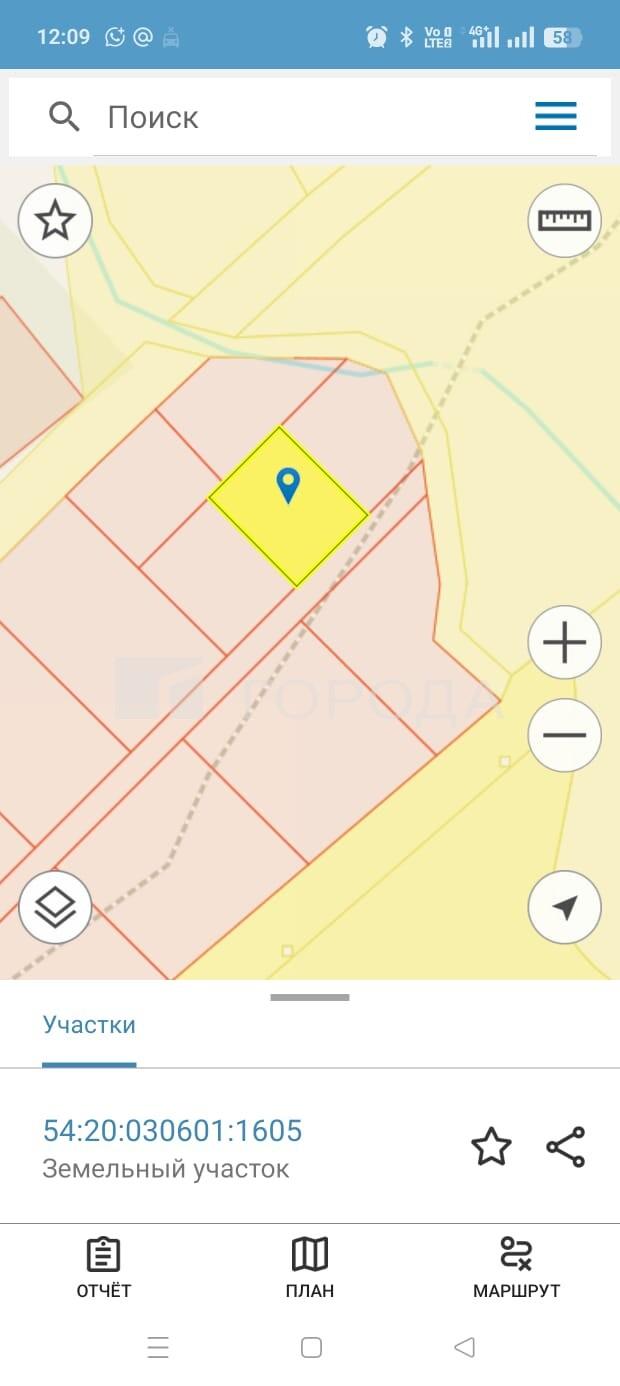Go back with system back button
620x1386 pixels.
464,1347
